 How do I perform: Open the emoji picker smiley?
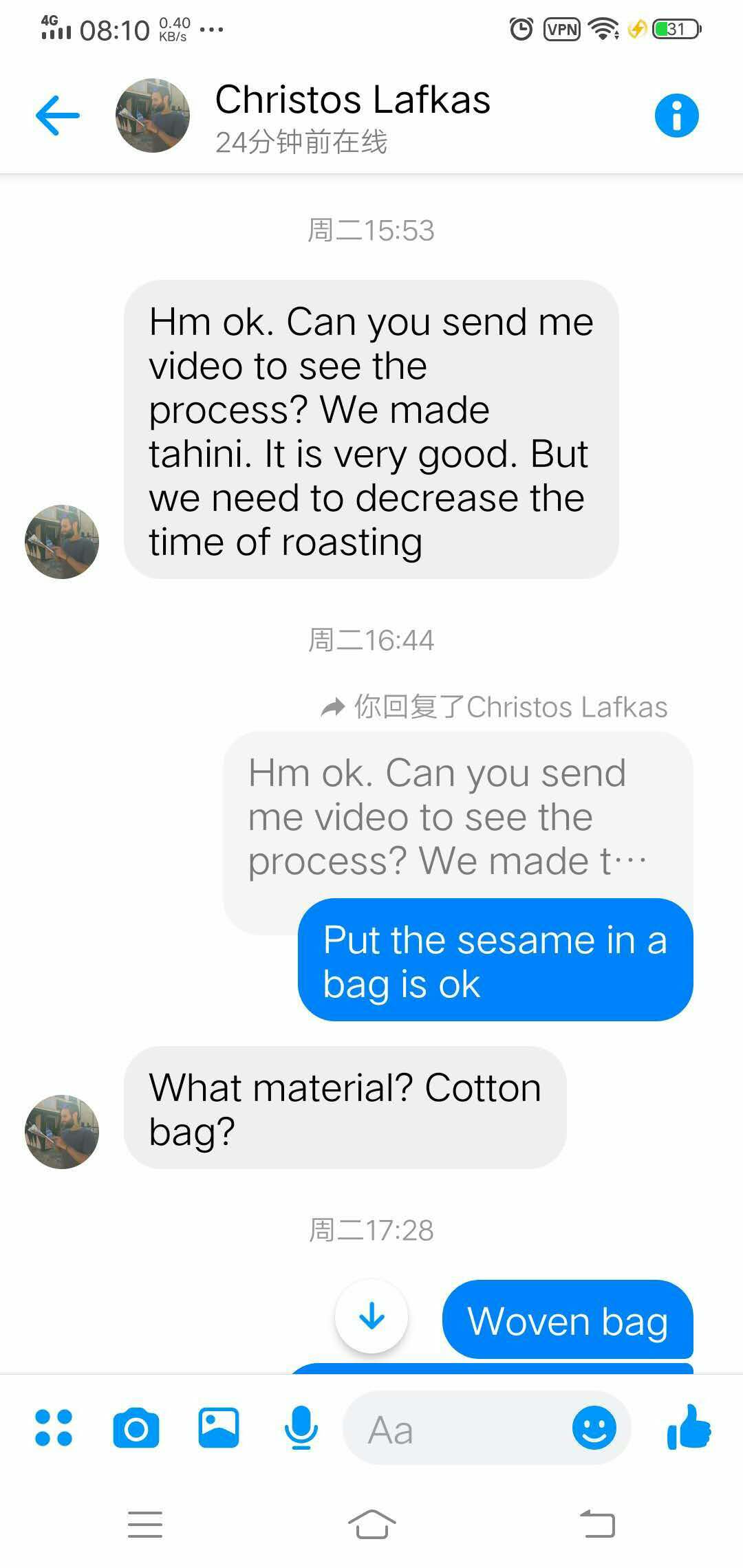click(x=594, y=1428)
